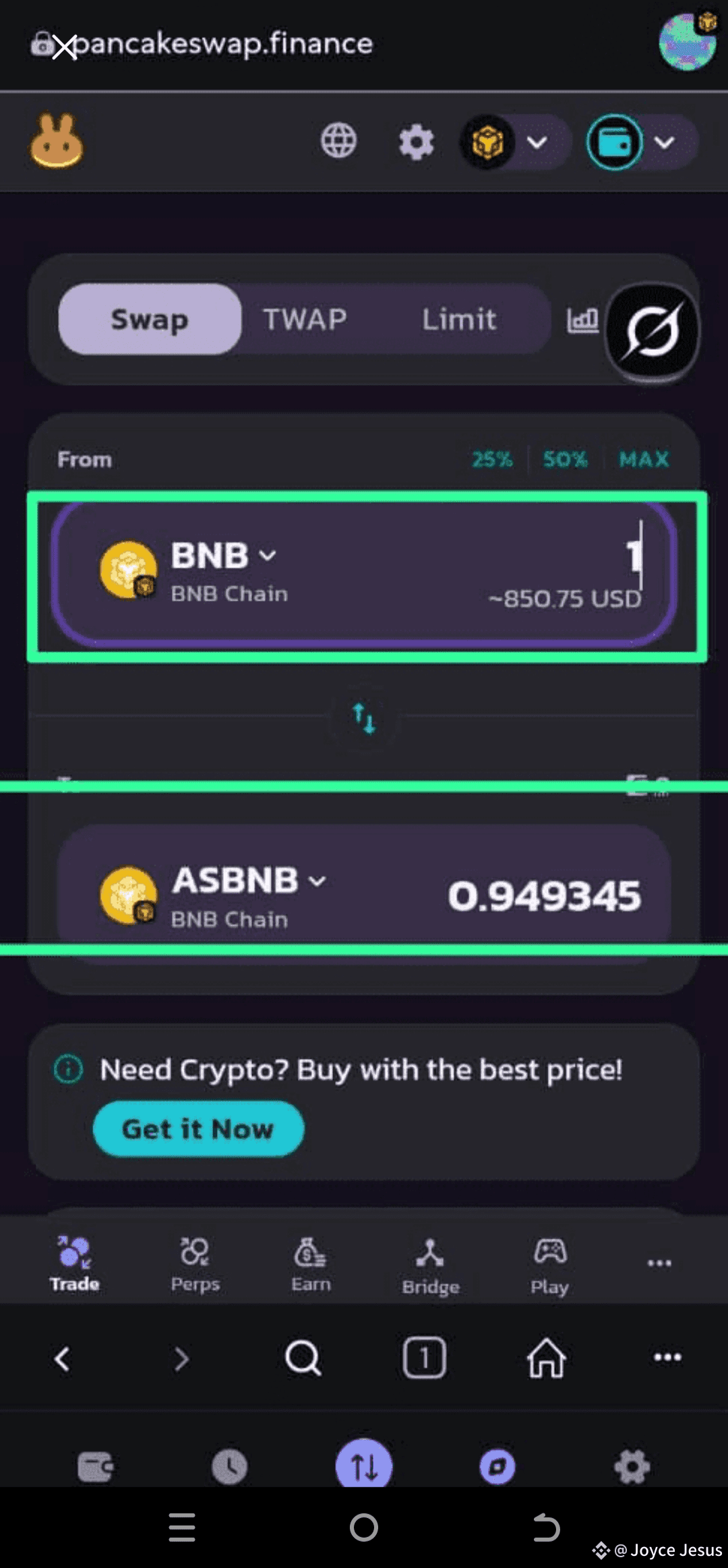
Task: Expand the wallet dropdown
Action: pyautogui.click(x=641, y=142)
